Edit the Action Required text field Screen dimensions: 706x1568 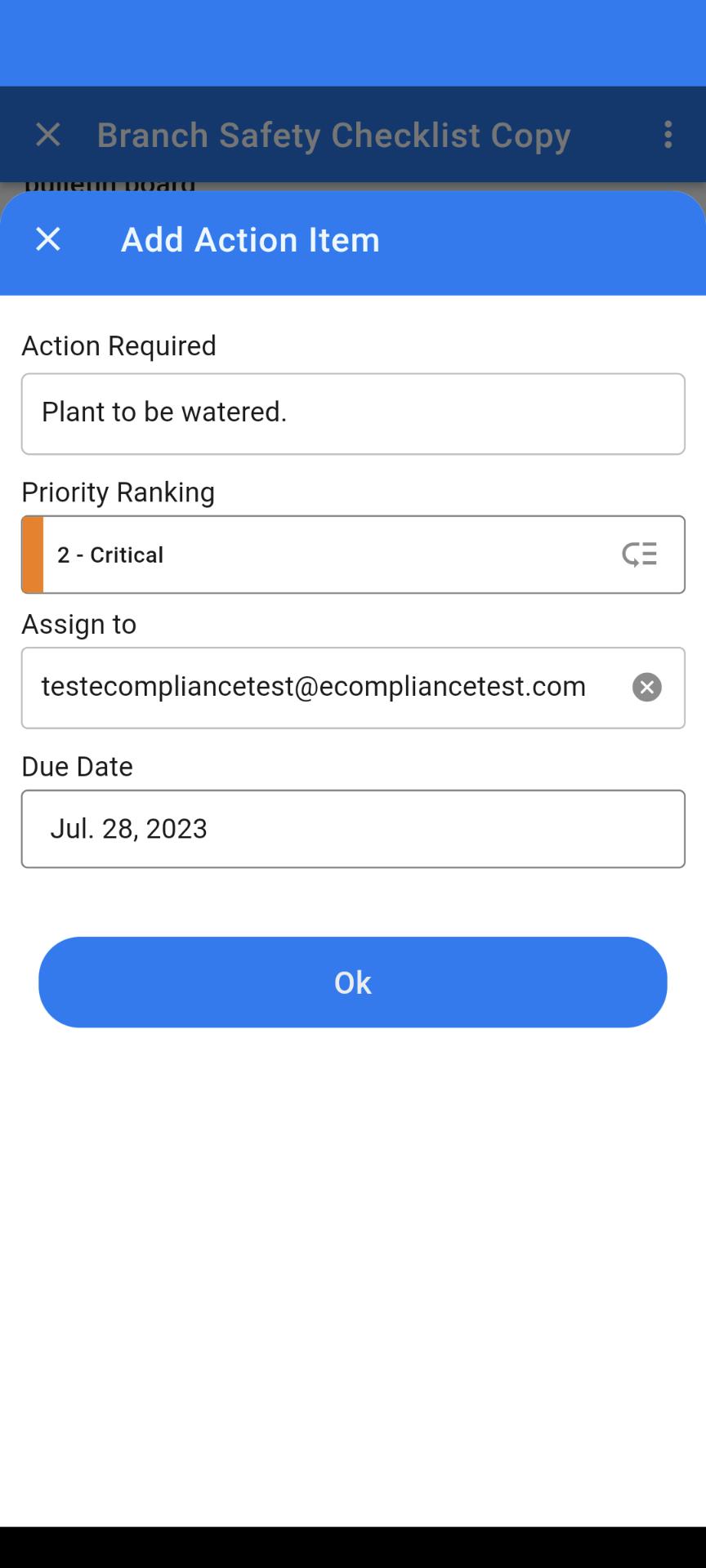[353, 414]
